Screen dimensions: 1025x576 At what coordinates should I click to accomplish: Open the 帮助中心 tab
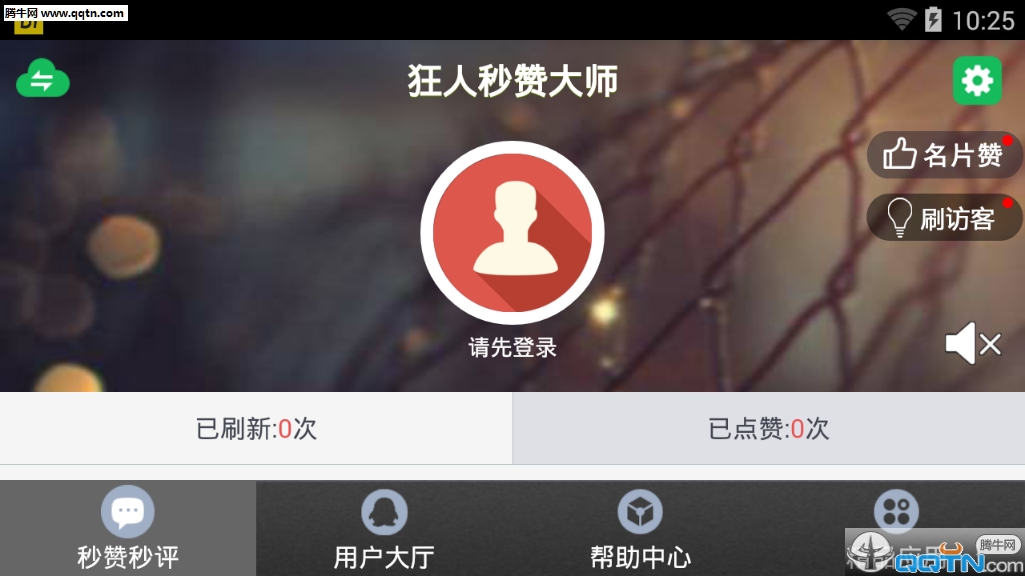point(640,528)
